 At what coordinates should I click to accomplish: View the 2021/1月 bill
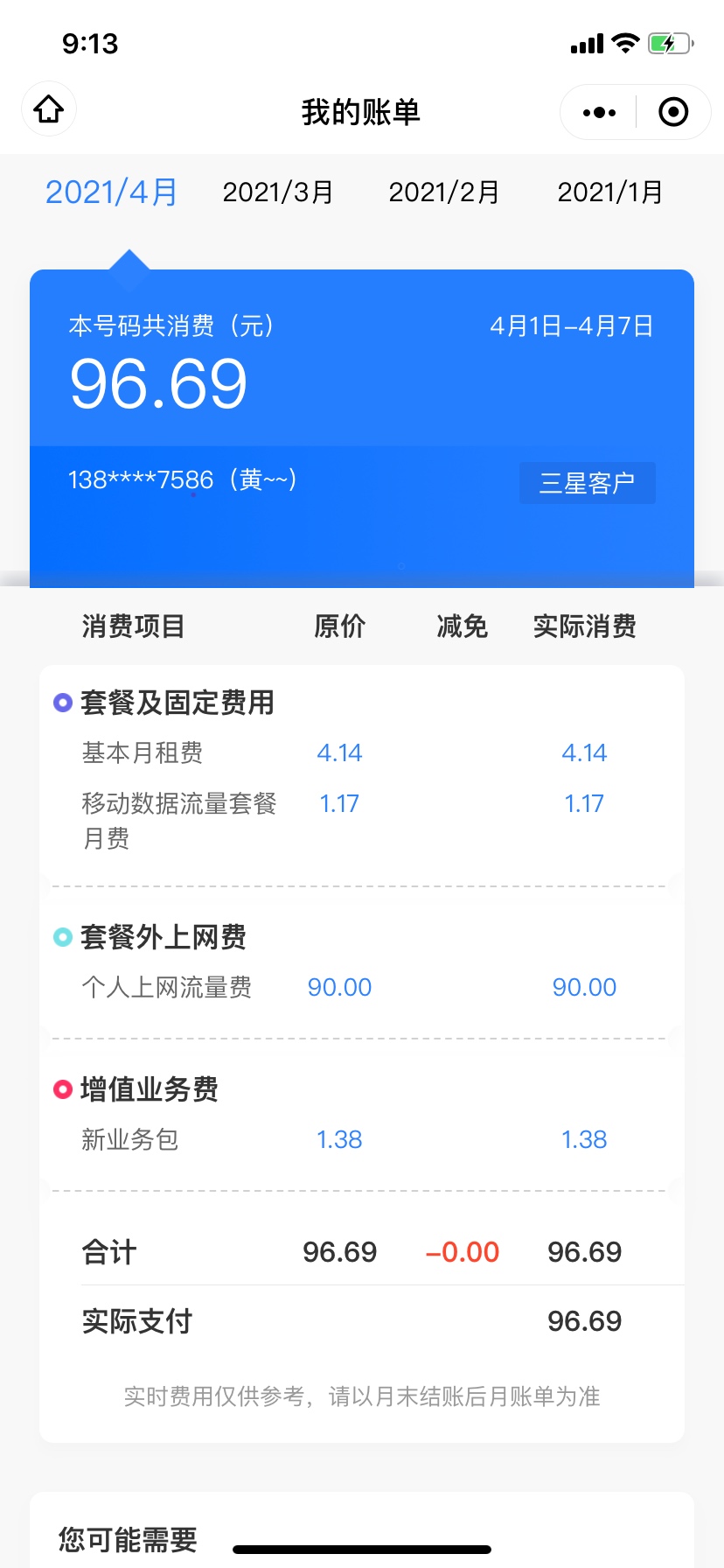[x=610, y=192]
